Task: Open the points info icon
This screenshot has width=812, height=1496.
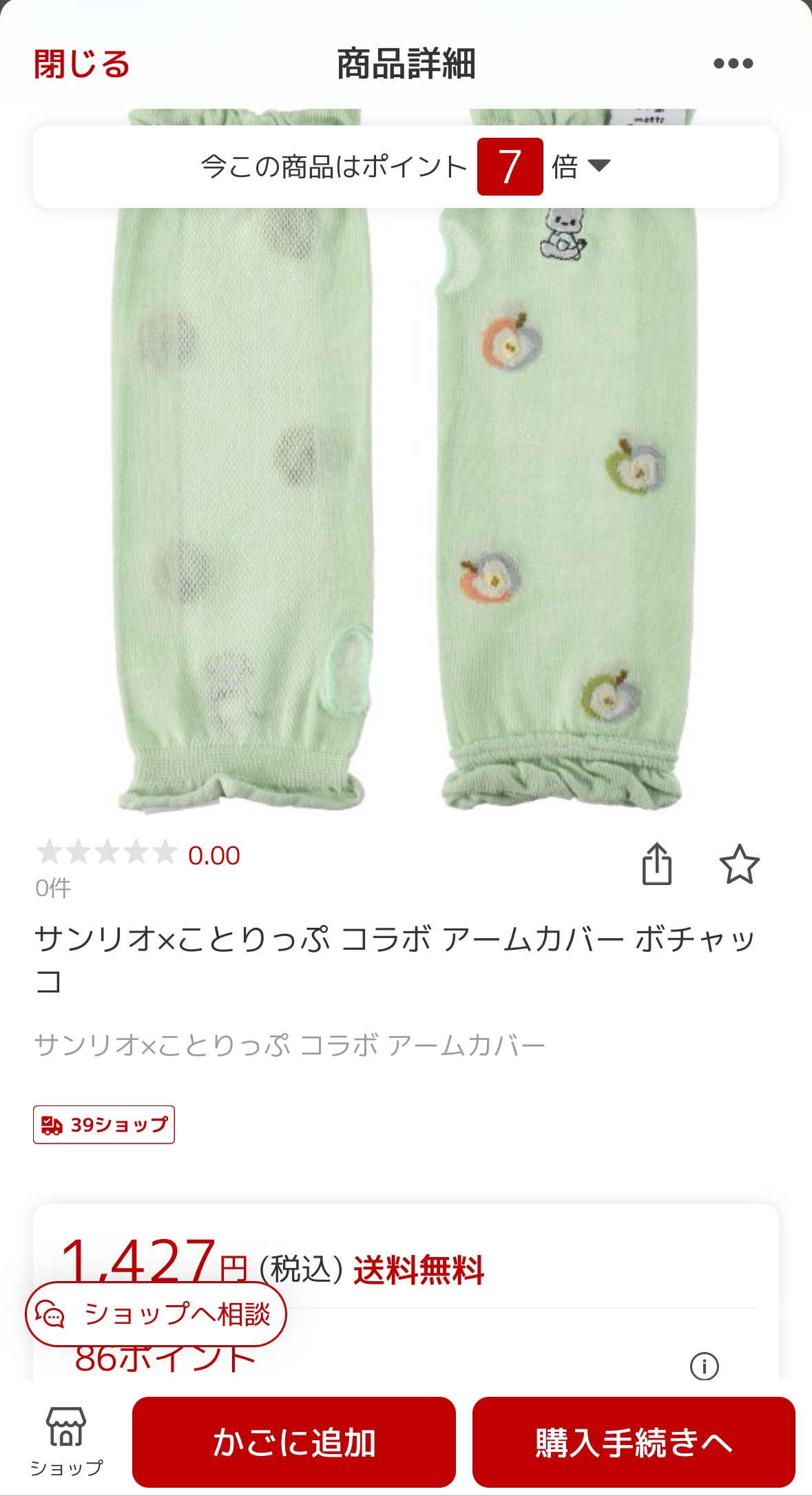Action: click(704, 1366)
